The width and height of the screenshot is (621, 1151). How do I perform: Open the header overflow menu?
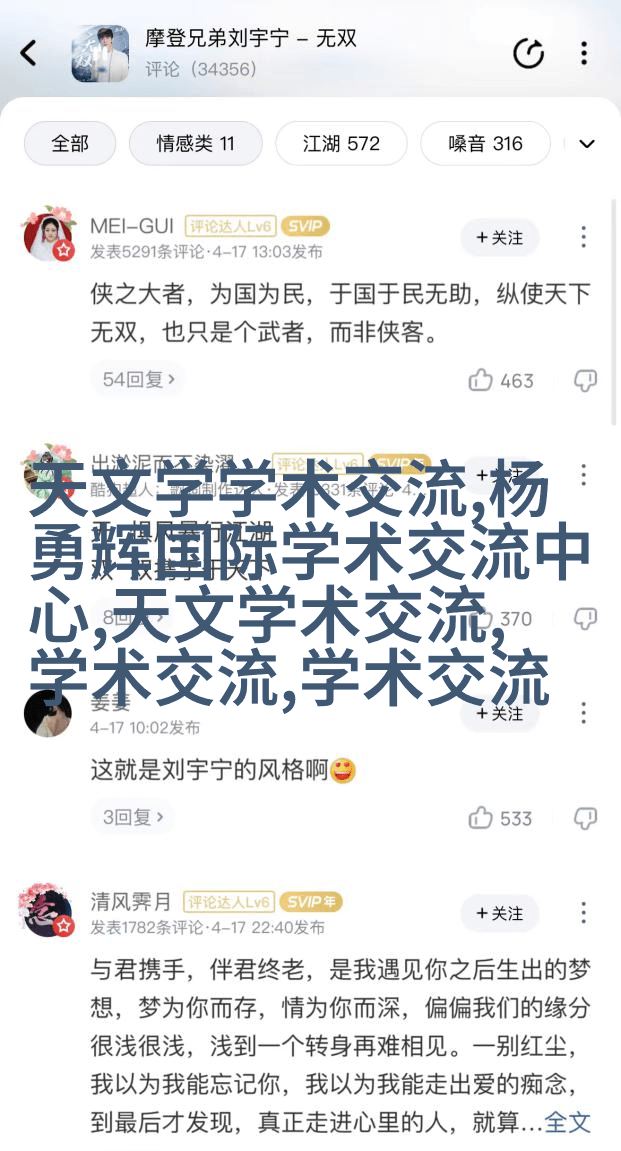click(x=585, y=53)
